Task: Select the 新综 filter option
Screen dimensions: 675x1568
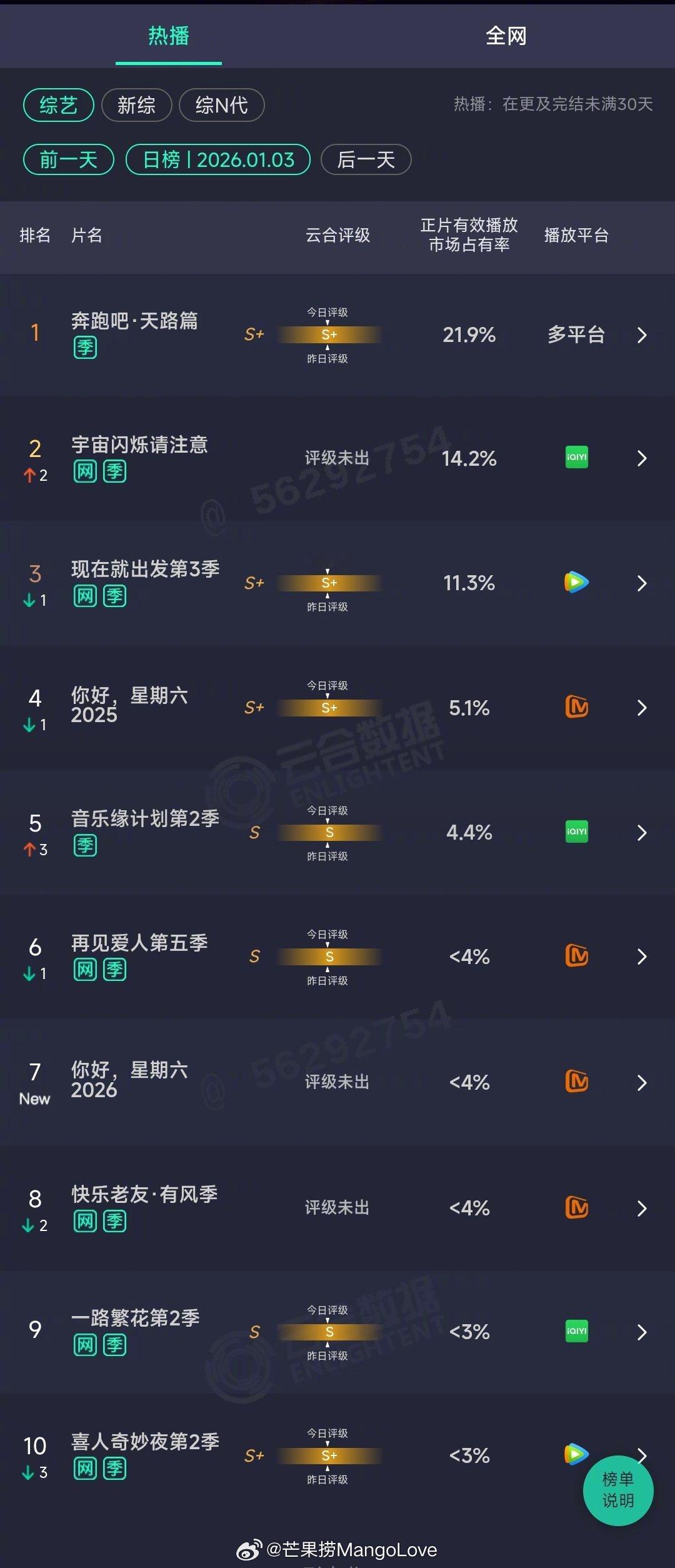Action: pos(137,106)
